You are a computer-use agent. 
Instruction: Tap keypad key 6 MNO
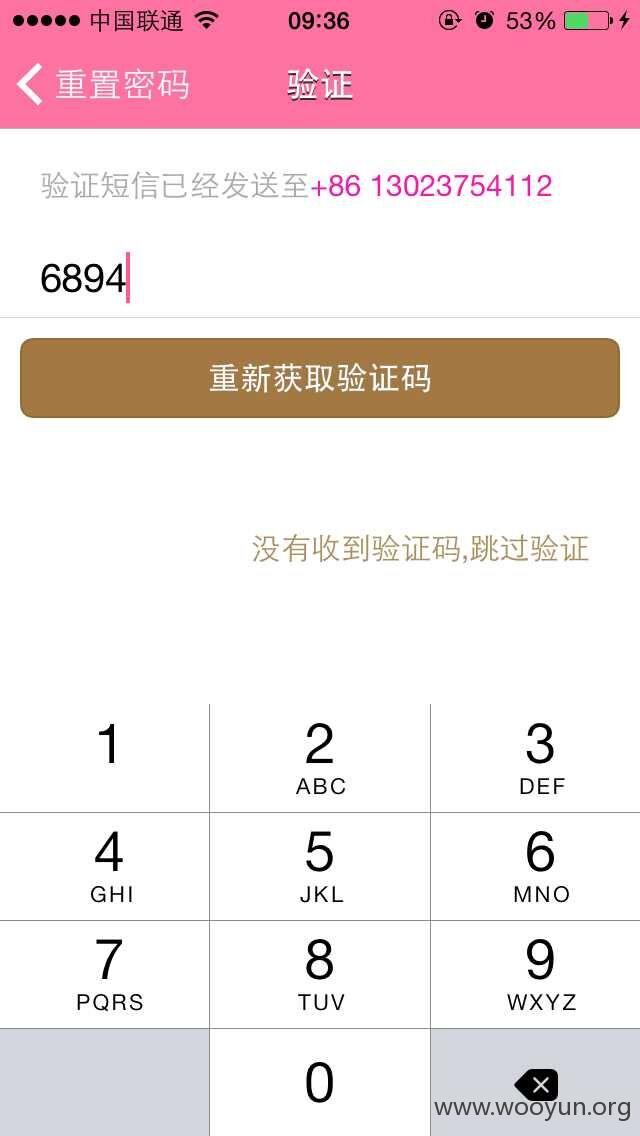536,866
